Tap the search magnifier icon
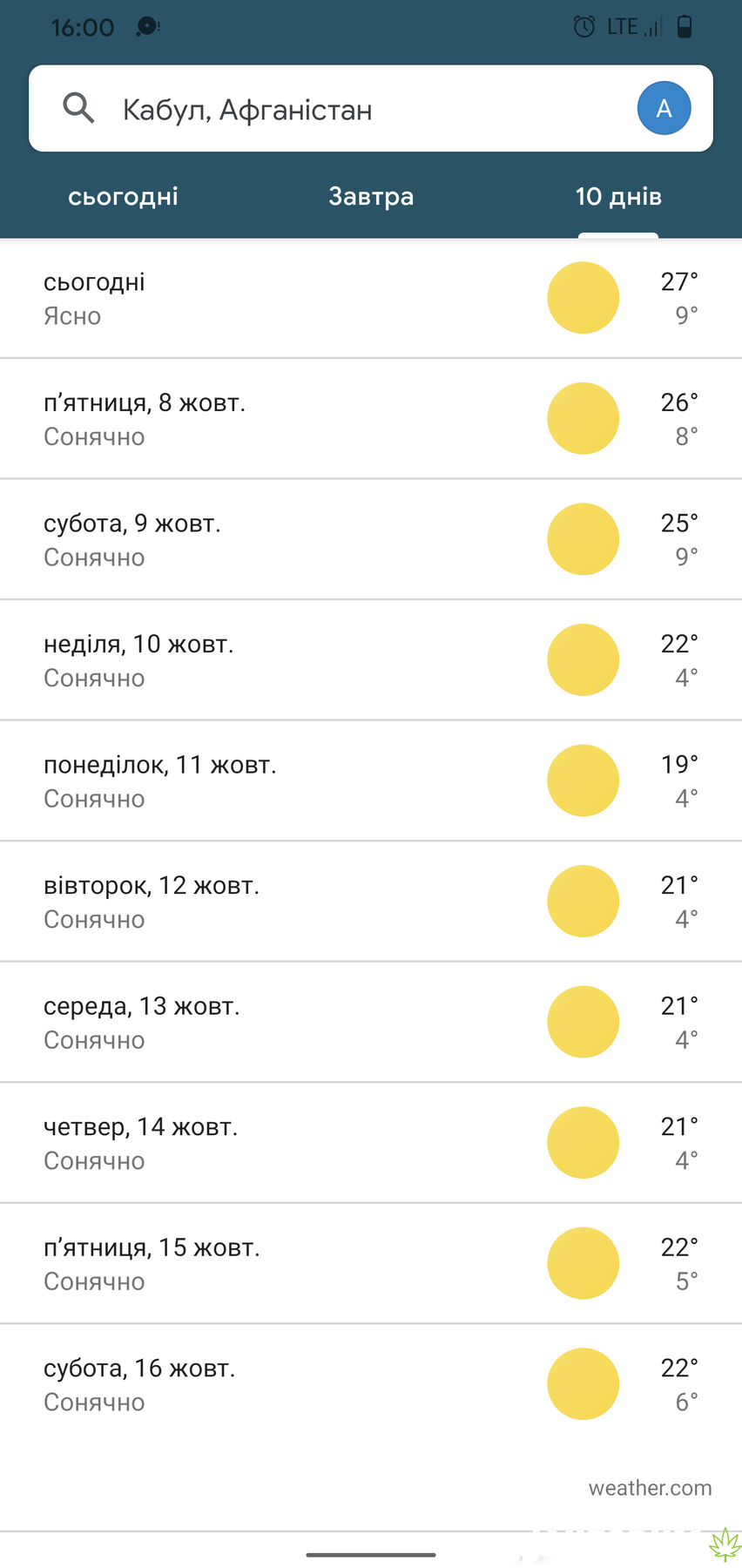742x1568 pixels. coord(78,109)
